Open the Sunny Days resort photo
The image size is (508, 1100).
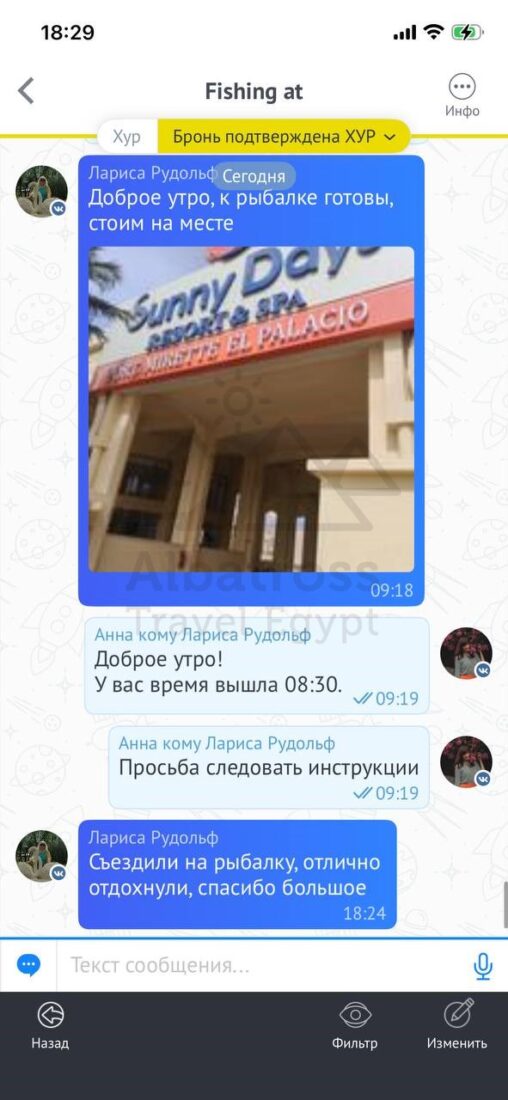pos(251,409)
